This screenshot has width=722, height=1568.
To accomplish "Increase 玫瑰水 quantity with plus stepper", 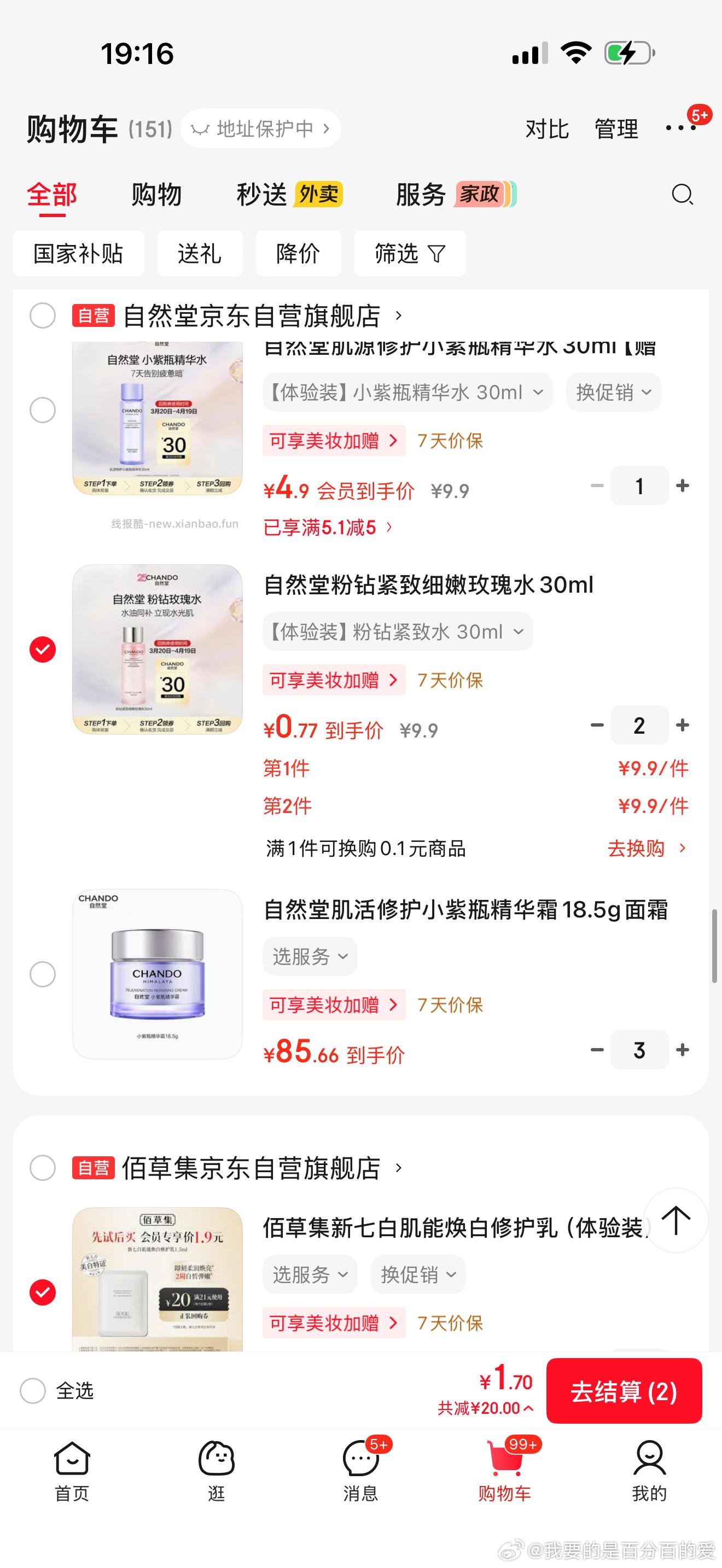I will pos(681,724).
